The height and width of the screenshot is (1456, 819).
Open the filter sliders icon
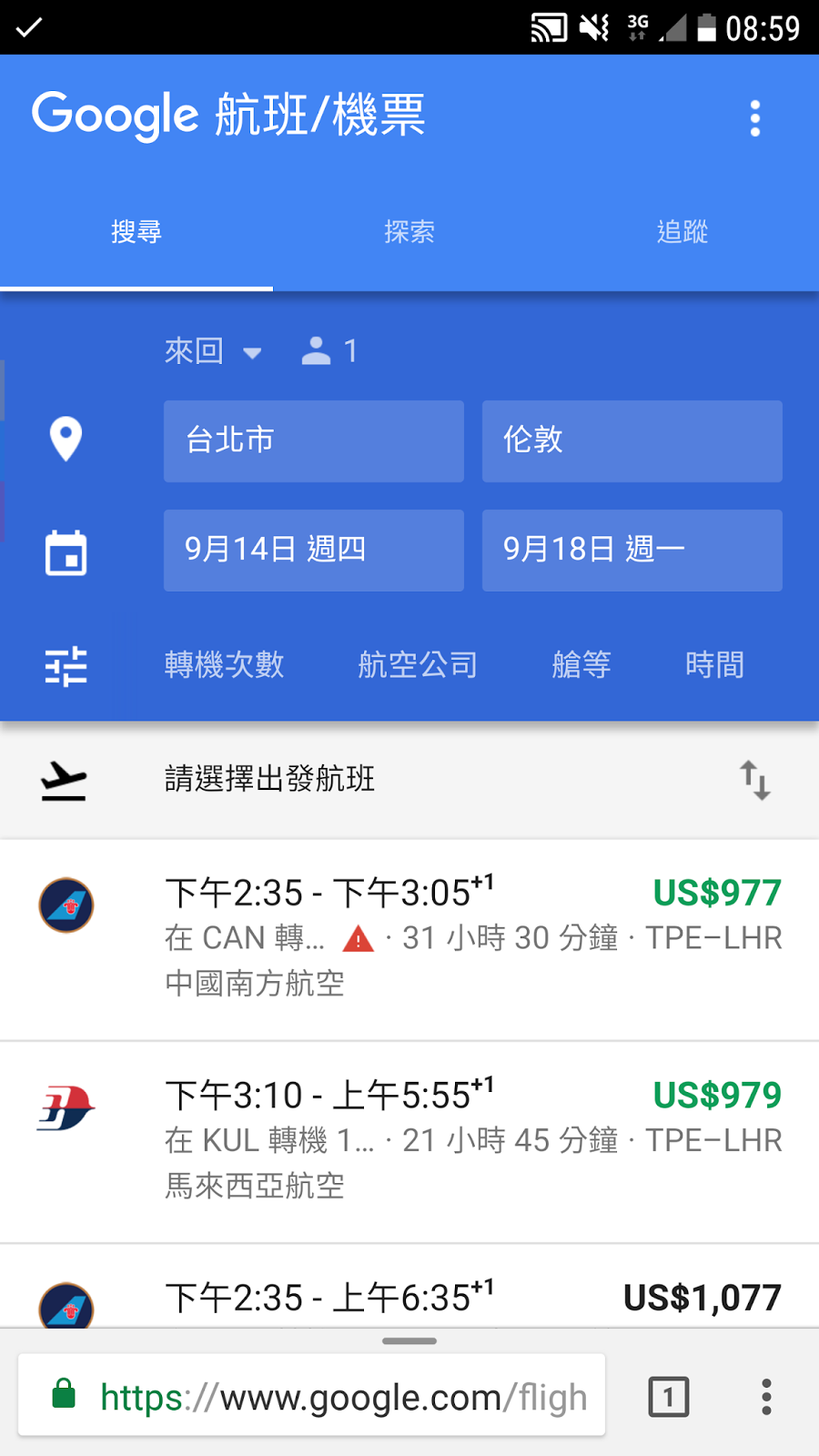(x=66, y=665)
